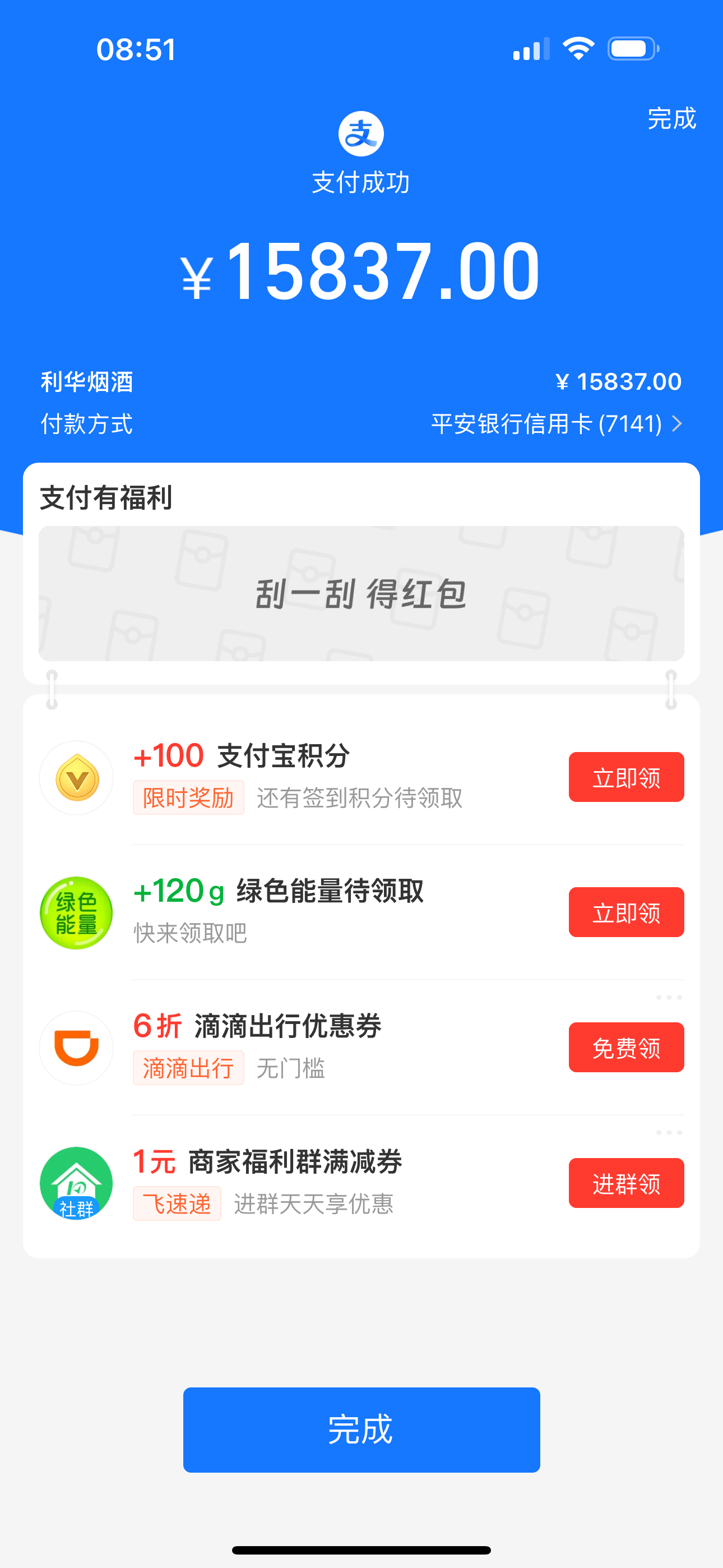Viewport: 723px width, 1568px height.
Task: Tap 进群领 for 商家福利群满减券
Action: click(626, 1183)
